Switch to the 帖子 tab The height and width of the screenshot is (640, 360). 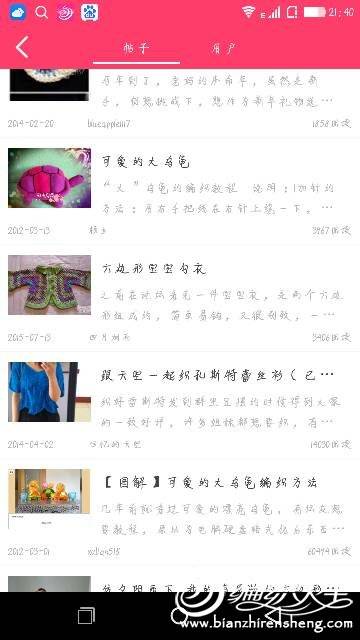pos(136,49)
